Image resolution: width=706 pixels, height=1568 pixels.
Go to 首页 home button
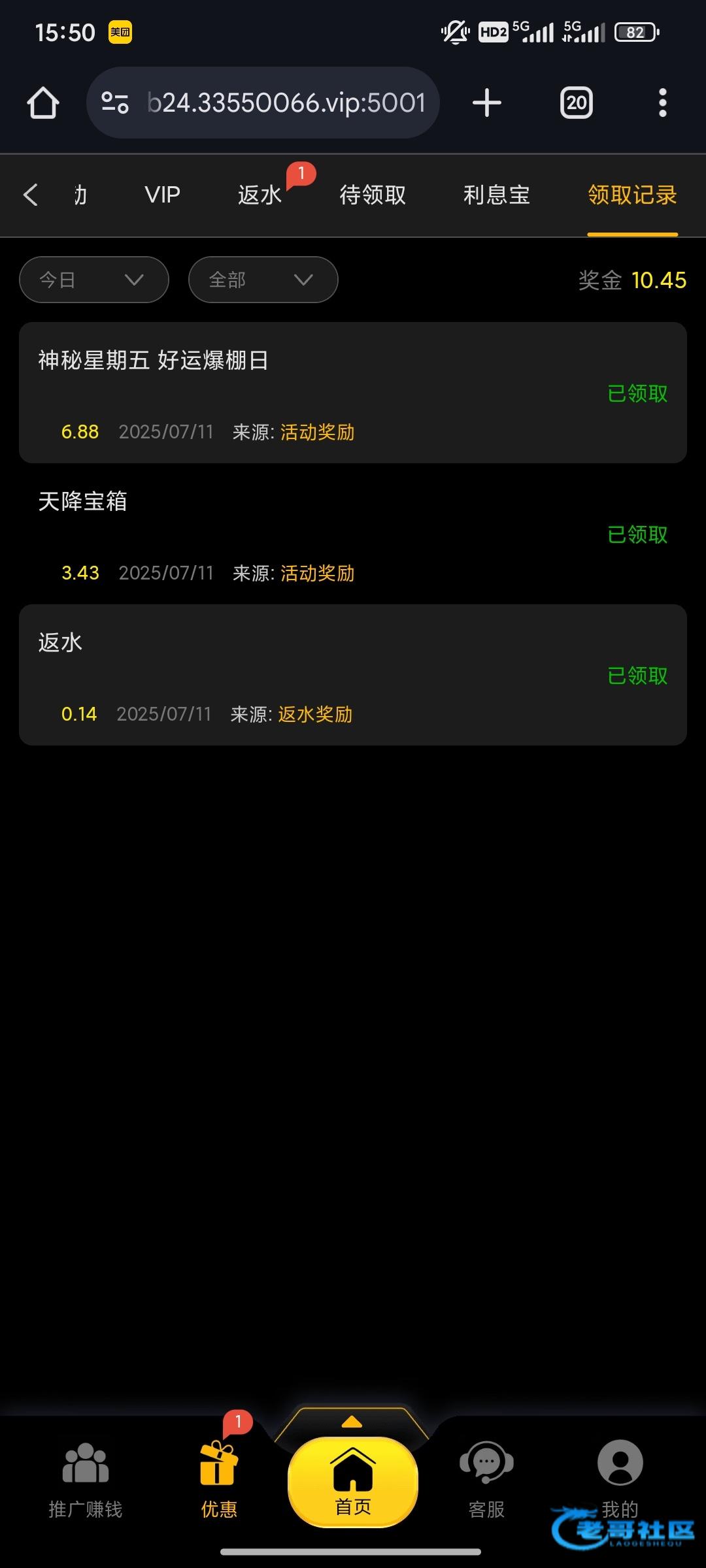click(x=353, y=1480)
